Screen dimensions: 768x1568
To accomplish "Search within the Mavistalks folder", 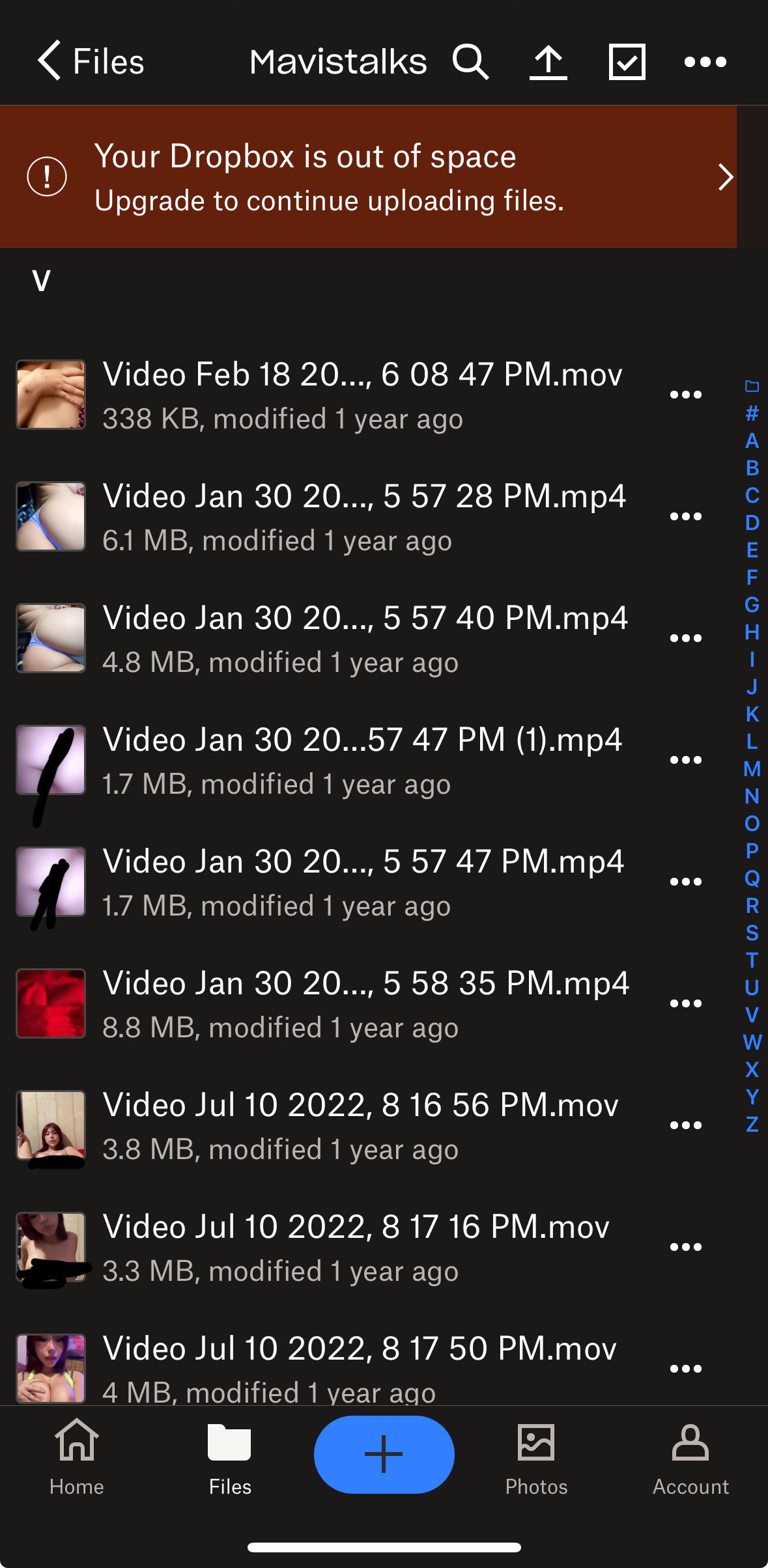I will tap(470, 62).
